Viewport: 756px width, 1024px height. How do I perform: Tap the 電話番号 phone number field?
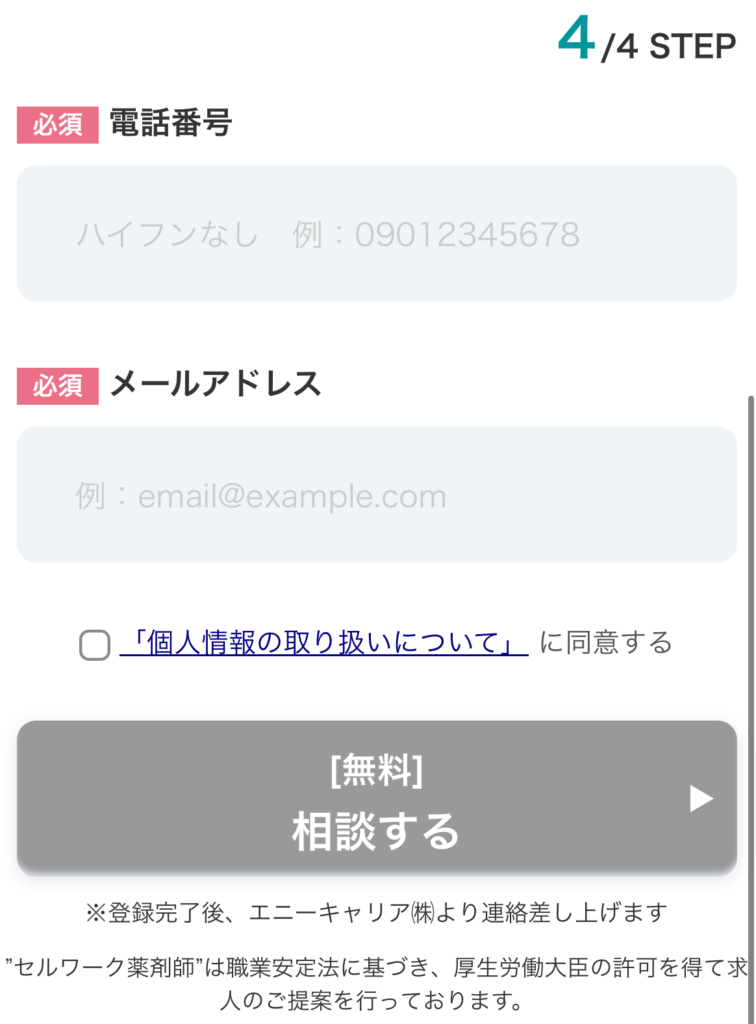[x=377, y=233]
